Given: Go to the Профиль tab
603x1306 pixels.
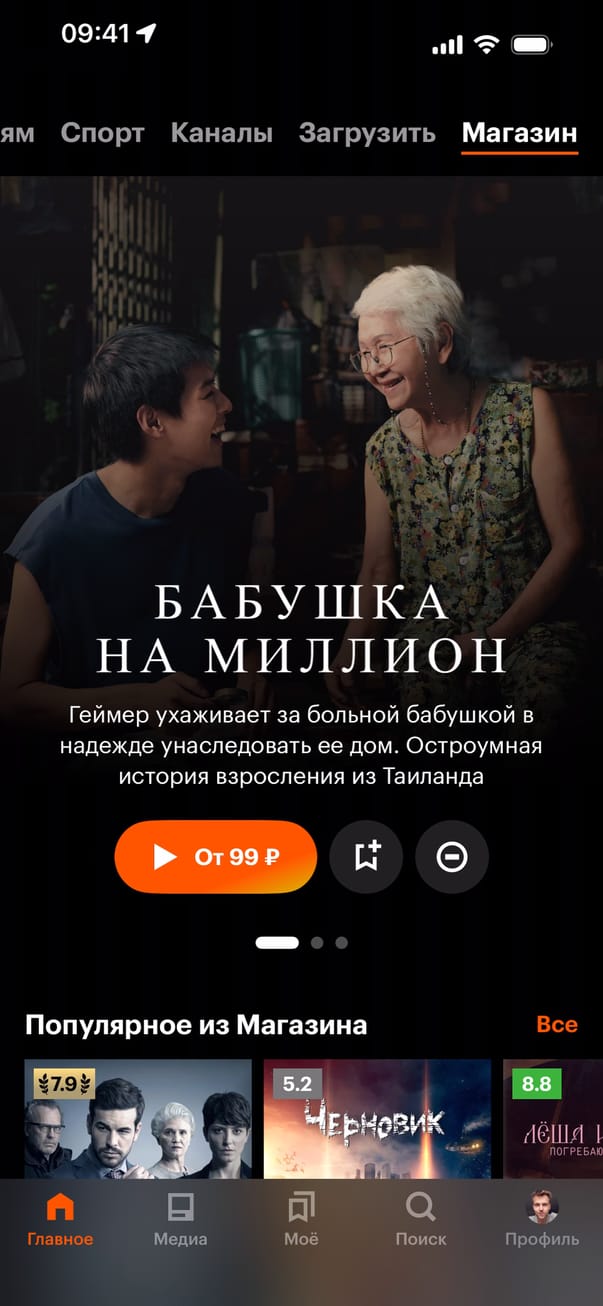Looking at the screenshot, I should [x=541, y=1220].
